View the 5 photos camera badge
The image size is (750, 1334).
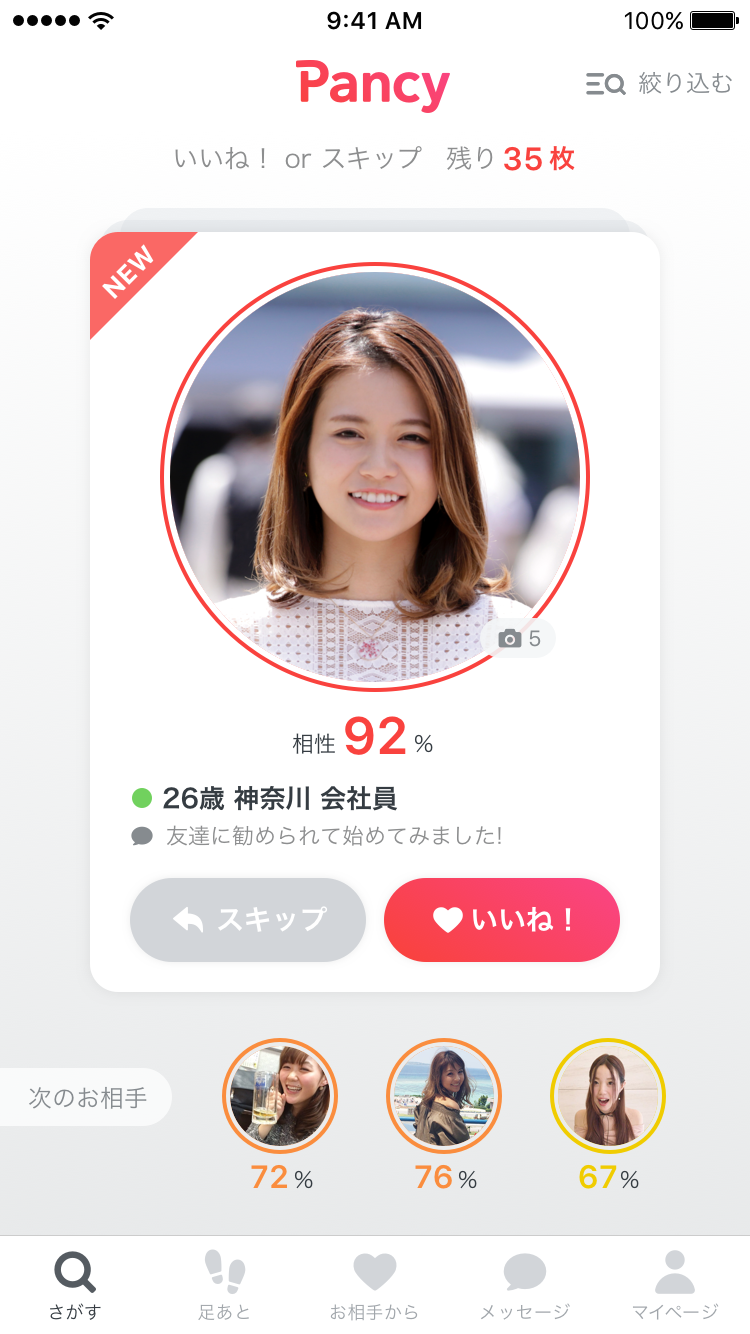point(519,638)
